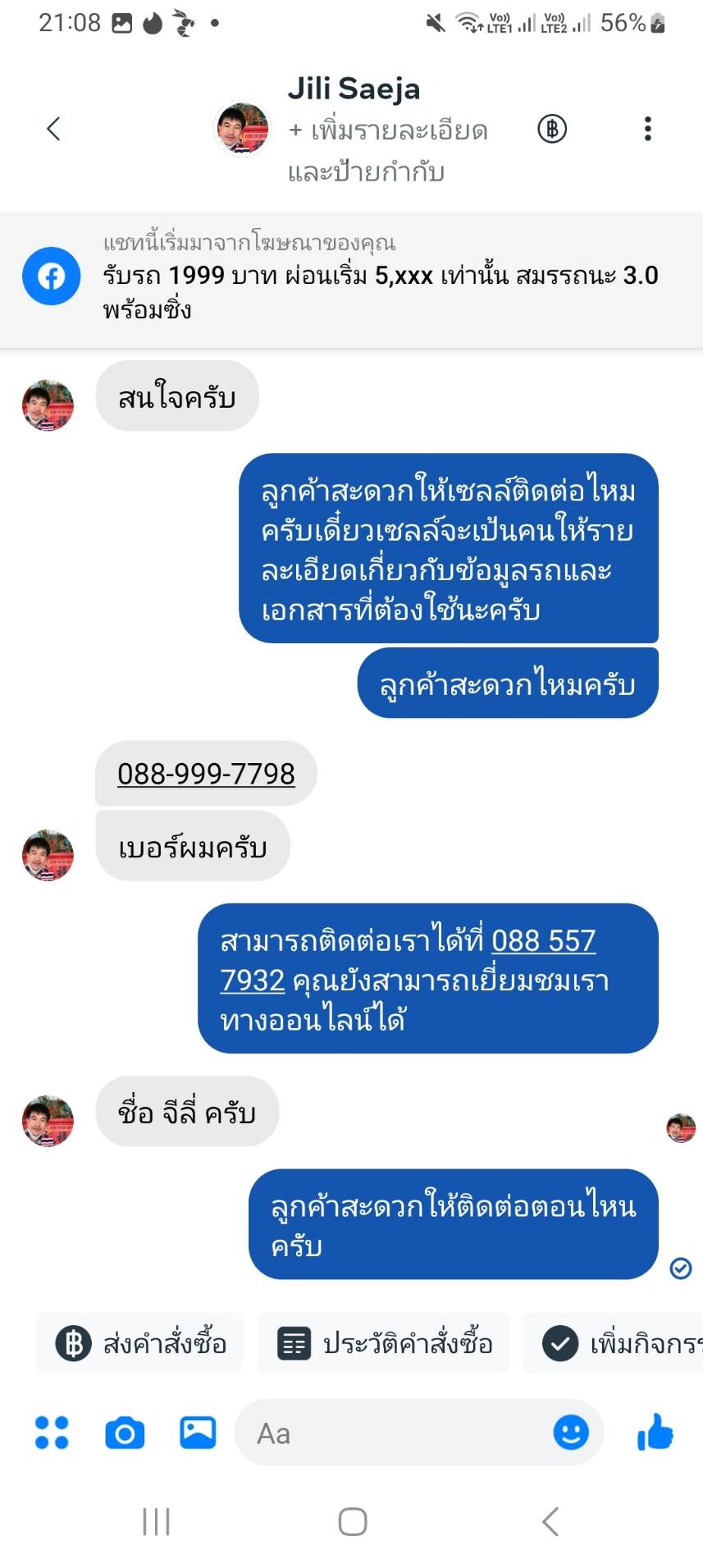Open the photo gallery picker
This screenshot has width=703, height=1568.
[198, 1433]
